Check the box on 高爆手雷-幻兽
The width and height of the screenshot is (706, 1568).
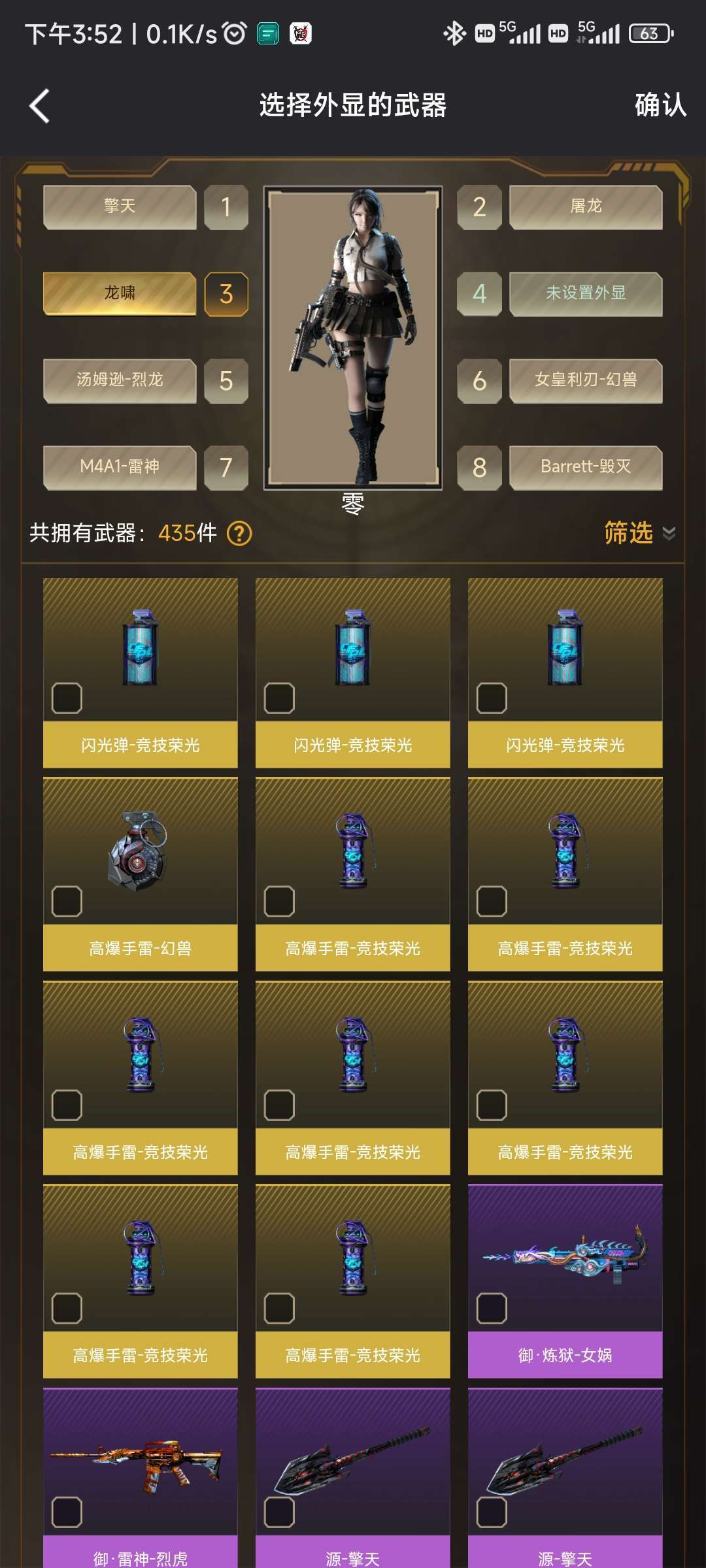tap(67, 902)
